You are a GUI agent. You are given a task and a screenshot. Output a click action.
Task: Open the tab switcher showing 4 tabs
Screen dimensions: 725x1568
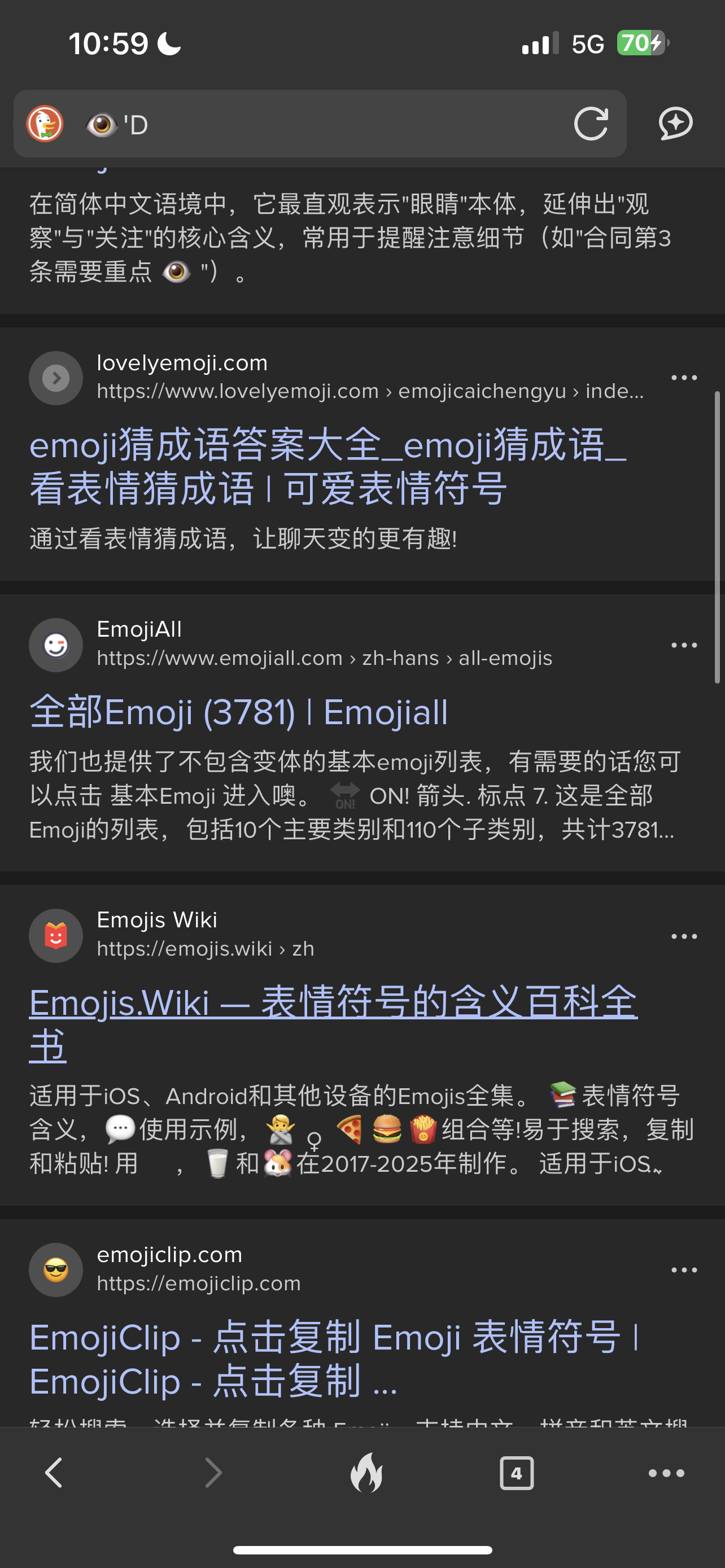pos(516,1474)
